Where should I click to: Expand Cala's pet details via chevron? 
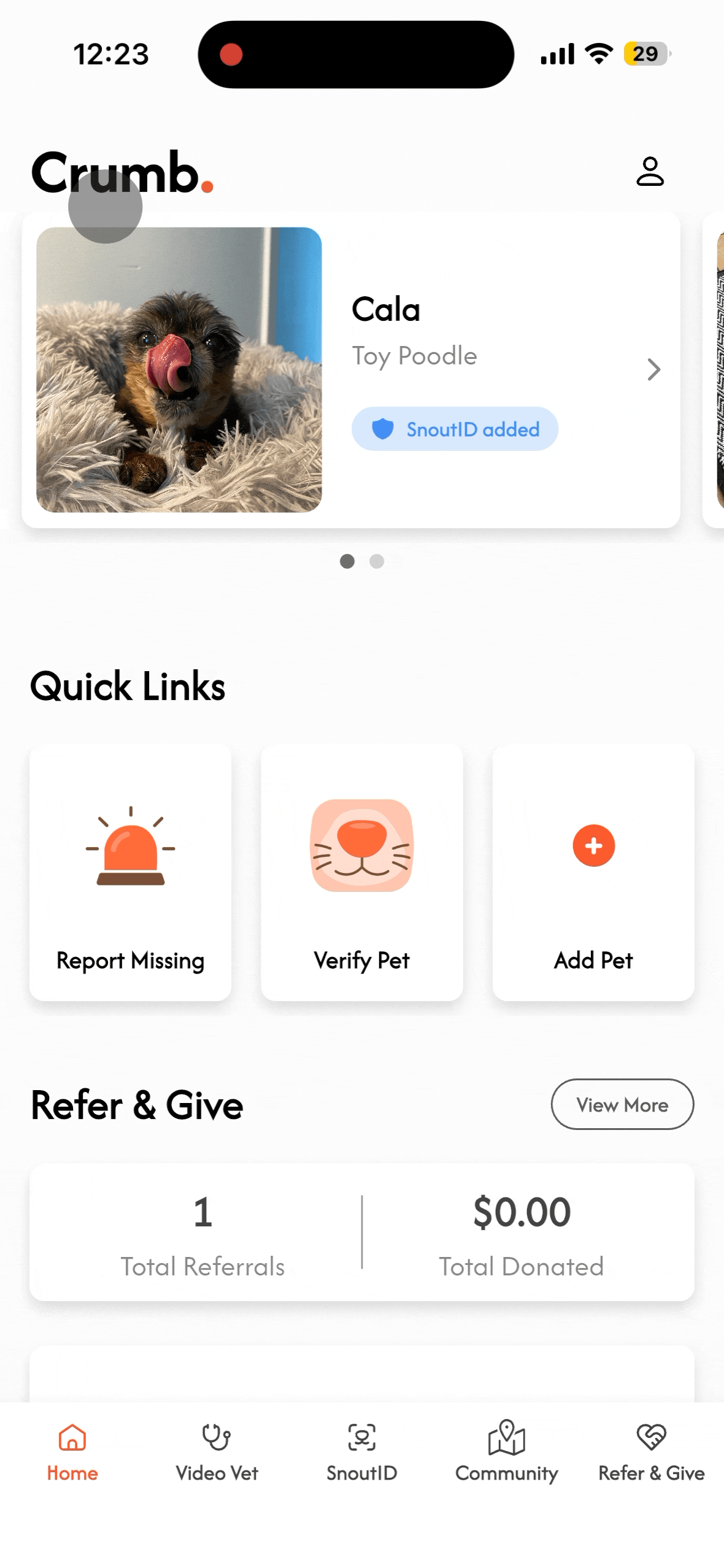point(653,370)
